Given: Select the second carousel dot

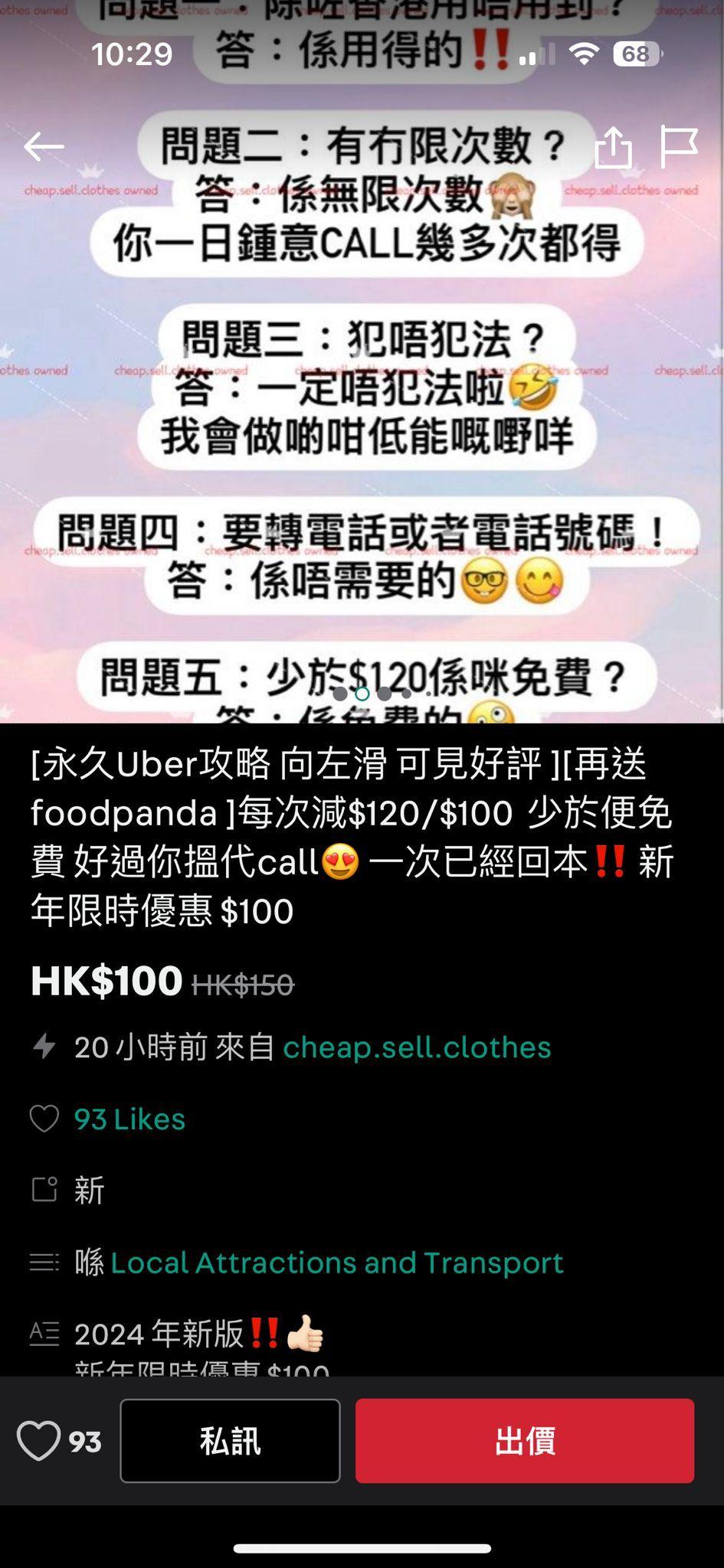Looking at the screenshot, I should click(x=362, y=693).
